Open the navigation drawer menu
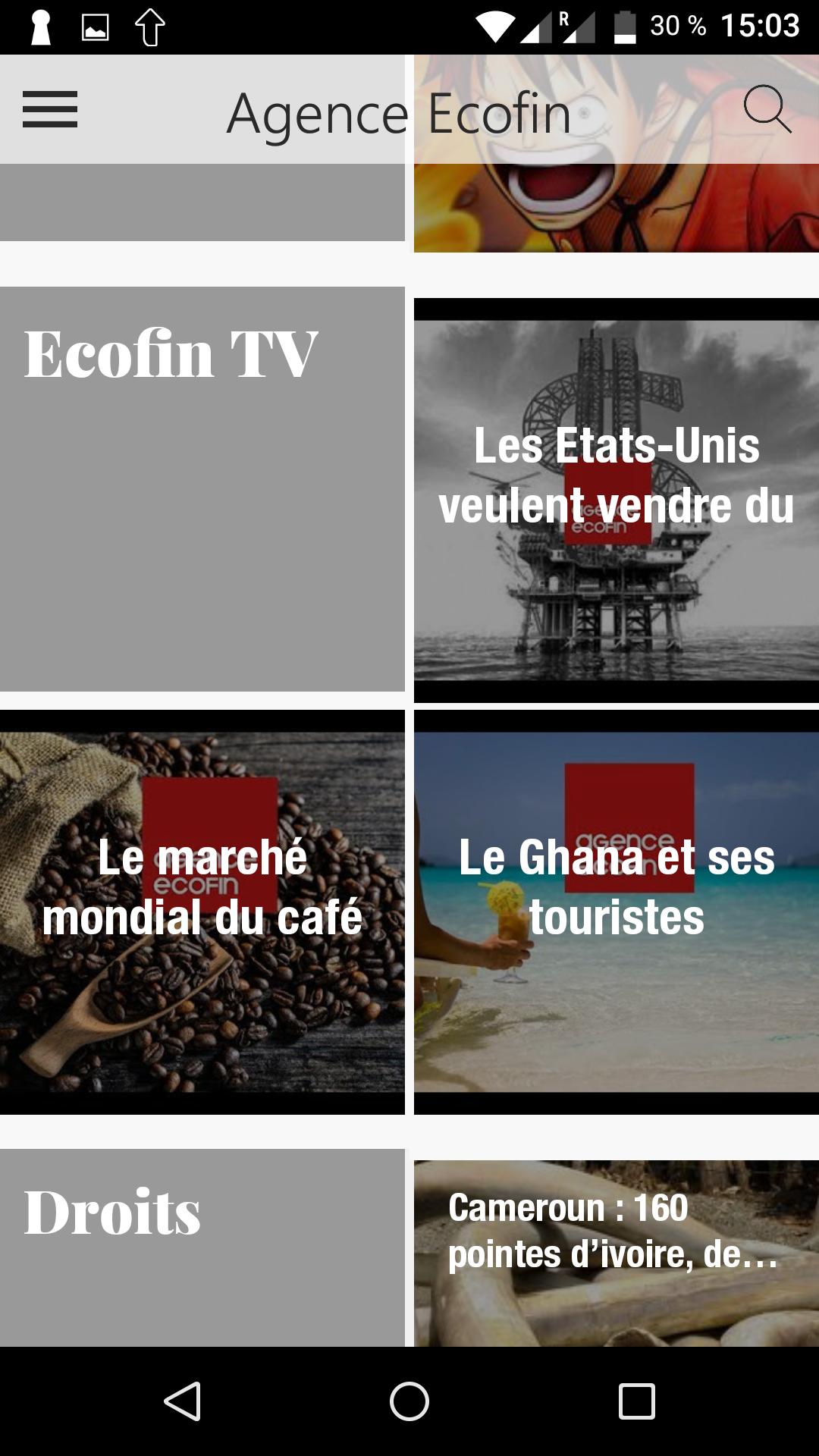 tap(50, 110)
